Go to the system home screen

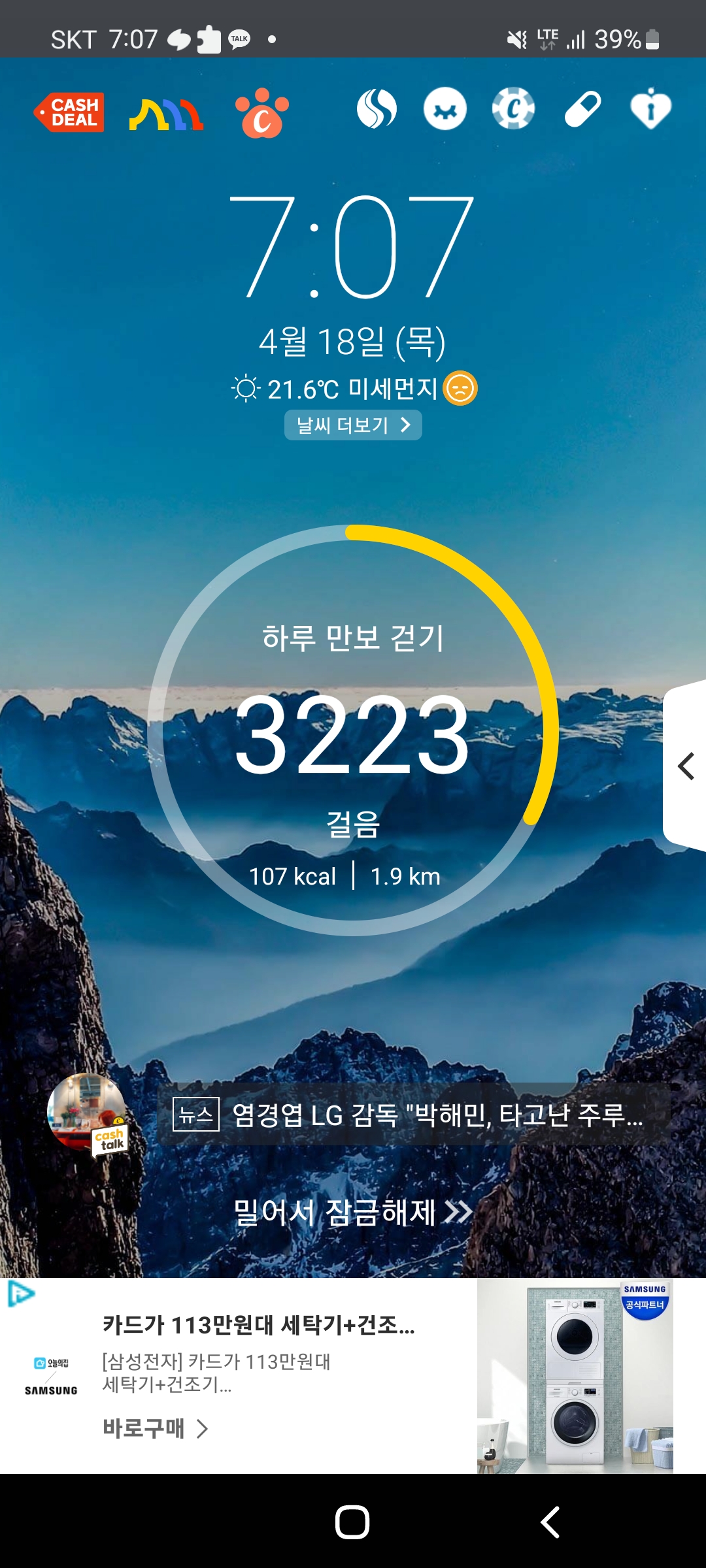352,1522
